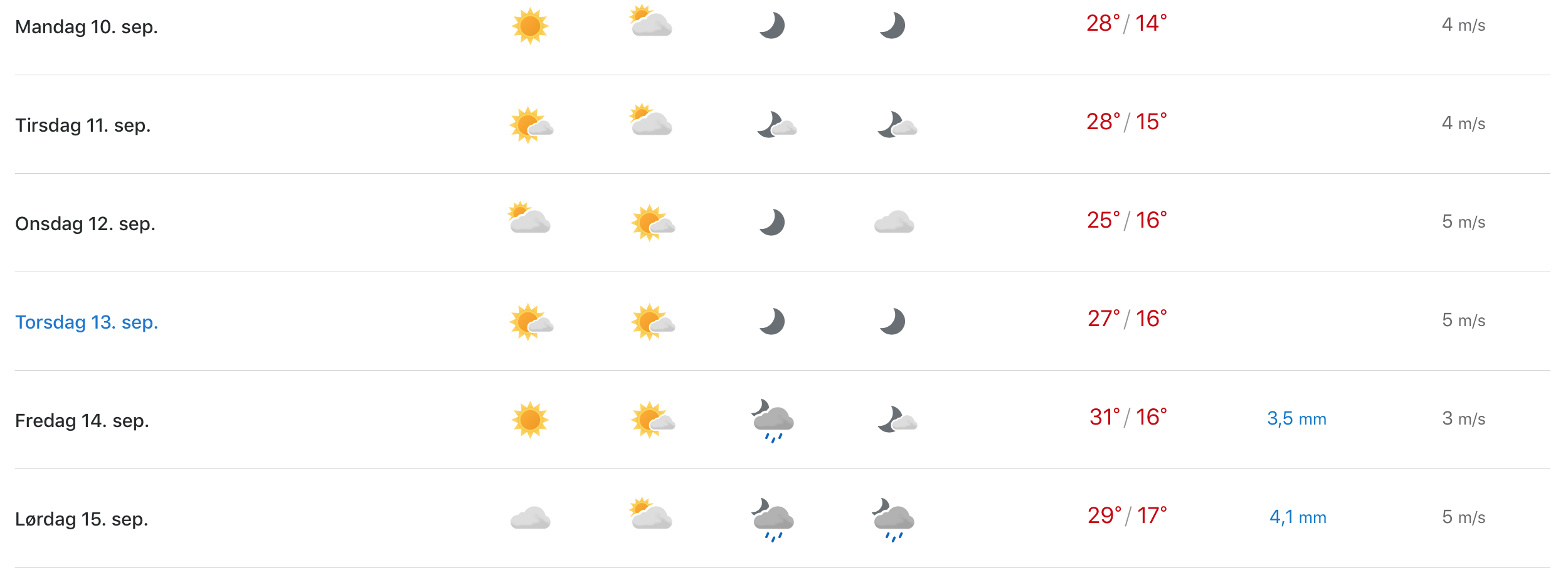Image resolution: width=1568 pixels, height=587 pixels.
Task: Select the Onsdag 12. sep. row
Action: (x=85, y=224)
